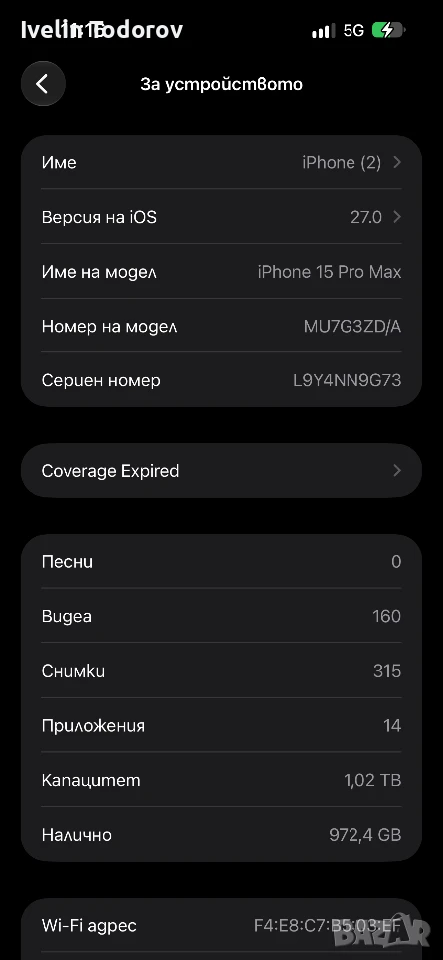Go back using the arrow button
The image size is (443, 960).
43,84
